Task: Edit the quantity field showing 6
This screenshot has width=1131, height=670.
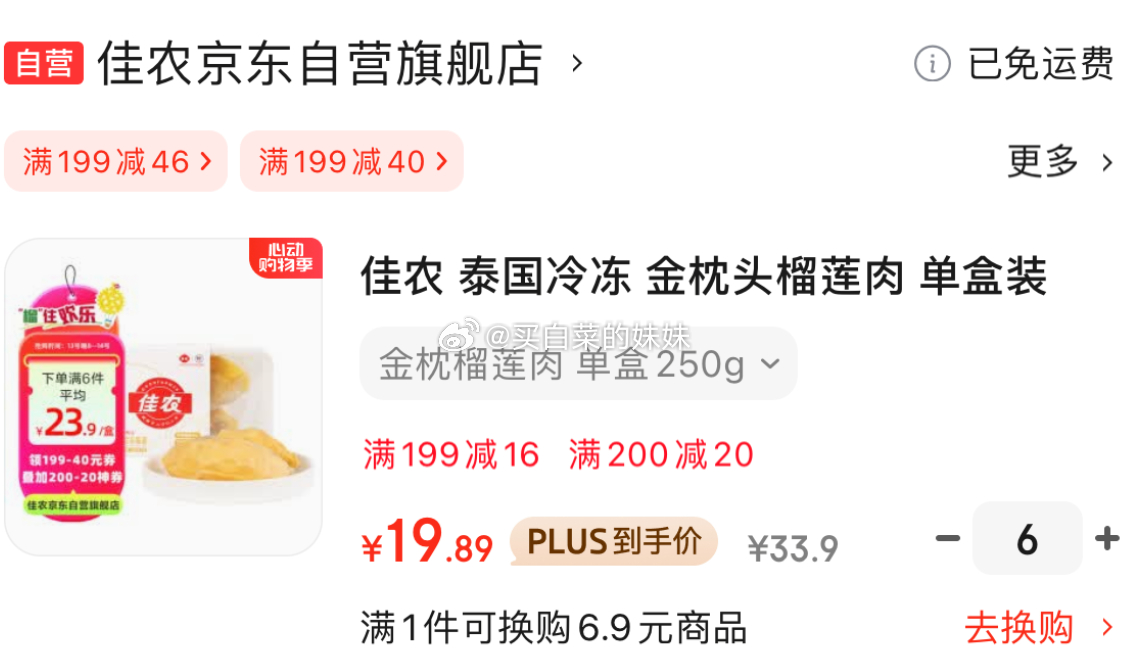Action: tap(1027, 539)
